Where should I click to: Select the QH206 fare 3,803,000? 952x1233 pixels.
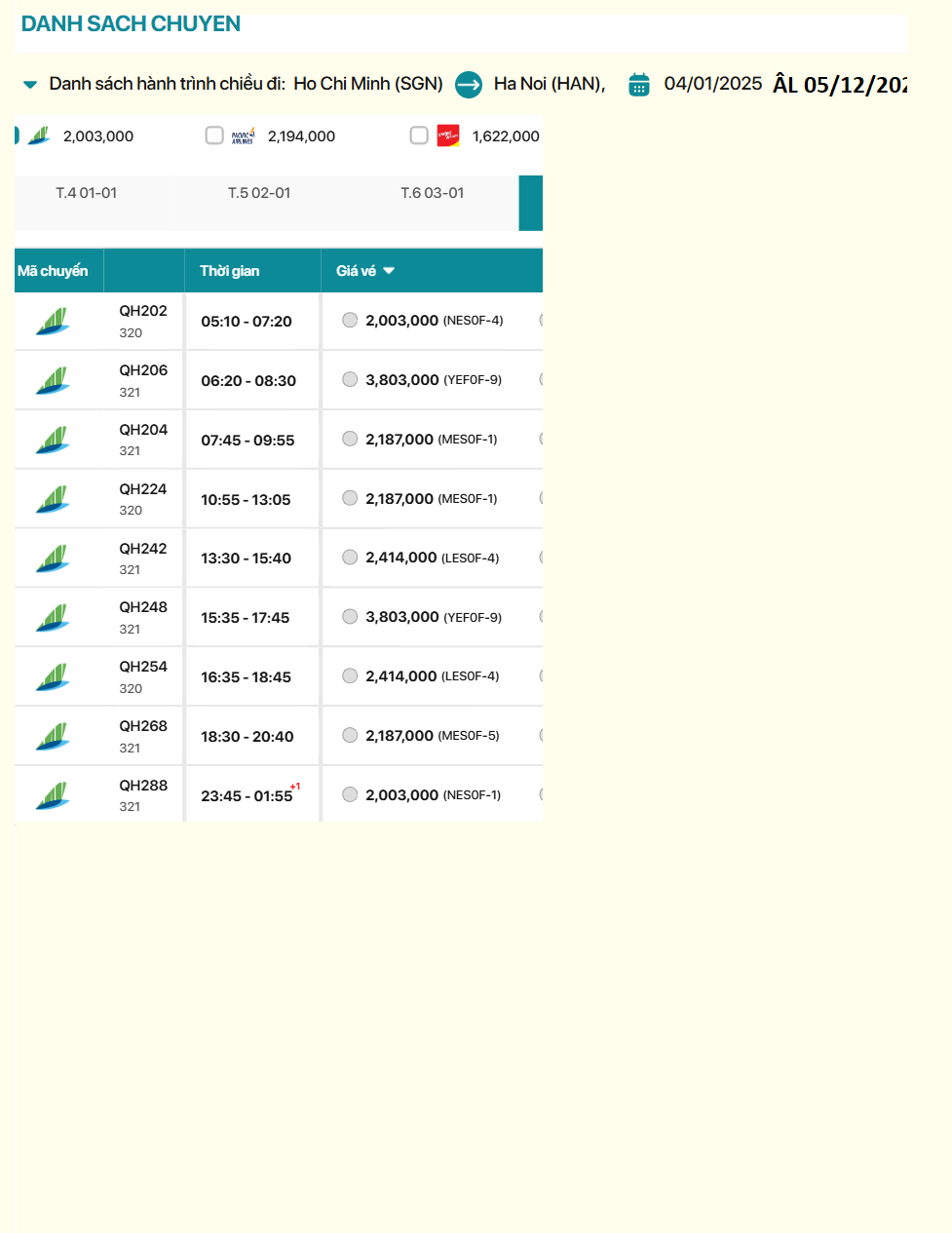[350, 379]
